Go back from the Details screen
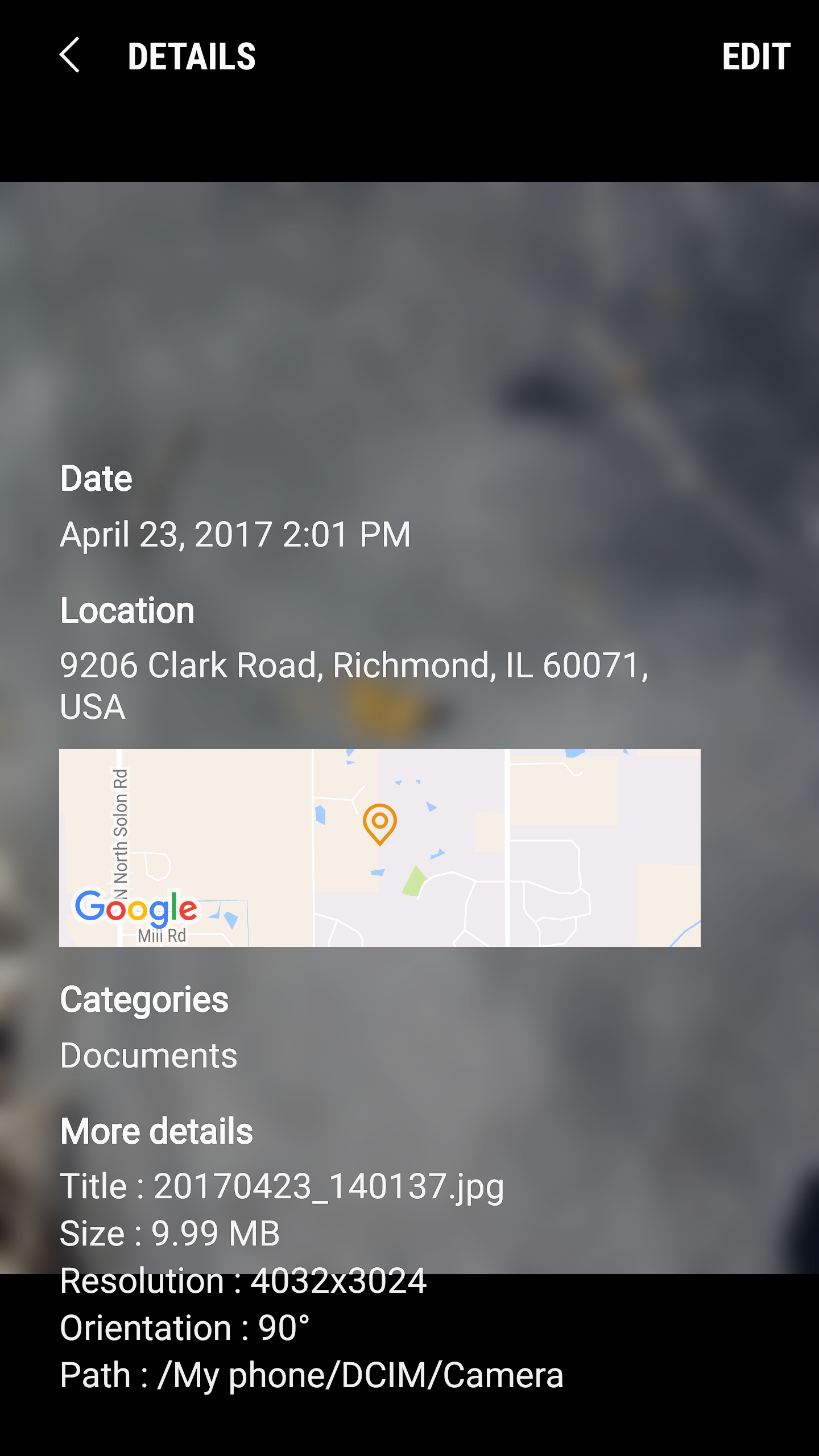This screenshot has width=819, height=1456. (x=69, y=56)
